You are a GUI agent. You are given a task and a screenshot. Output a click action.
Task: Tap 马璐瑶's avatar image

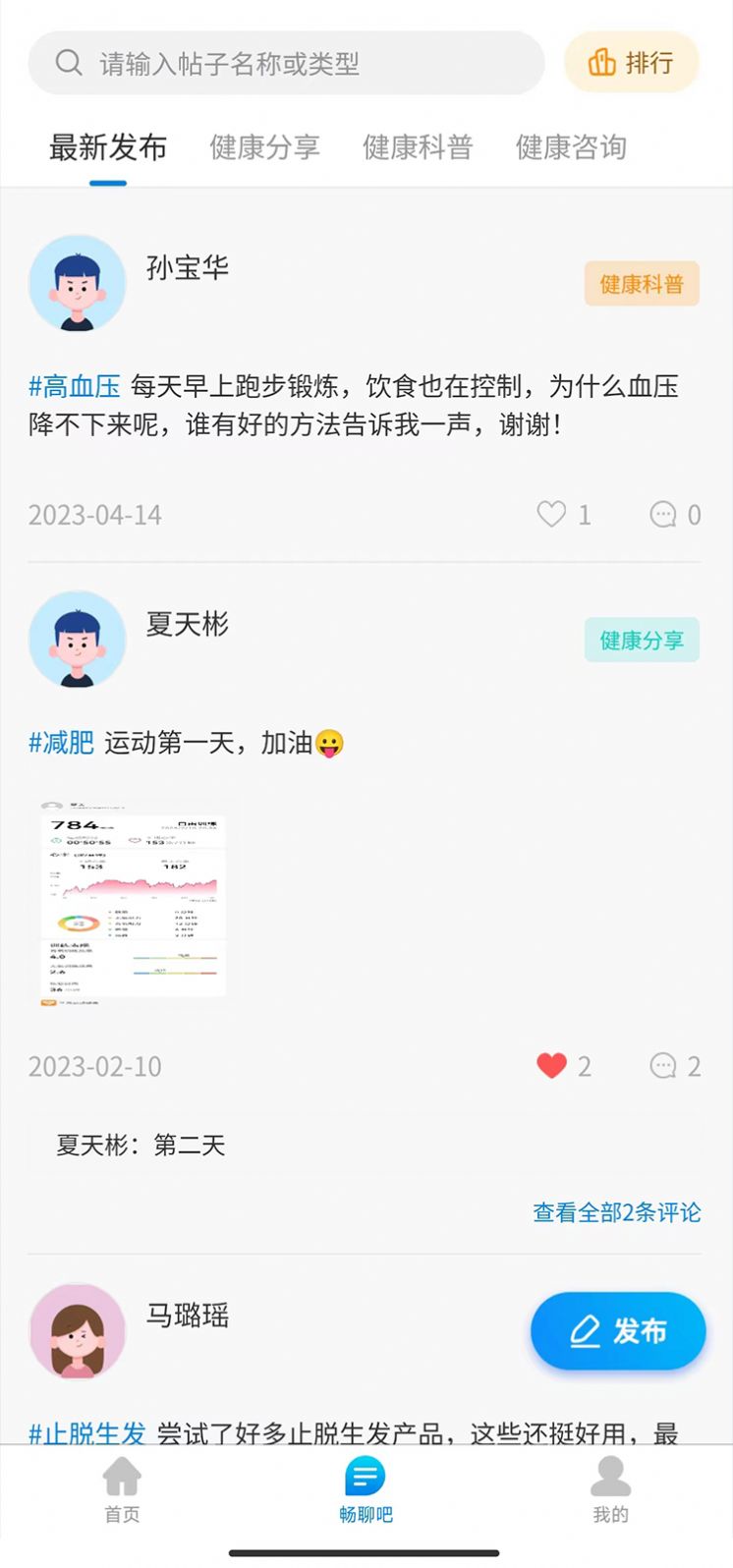click(78, 1331)
